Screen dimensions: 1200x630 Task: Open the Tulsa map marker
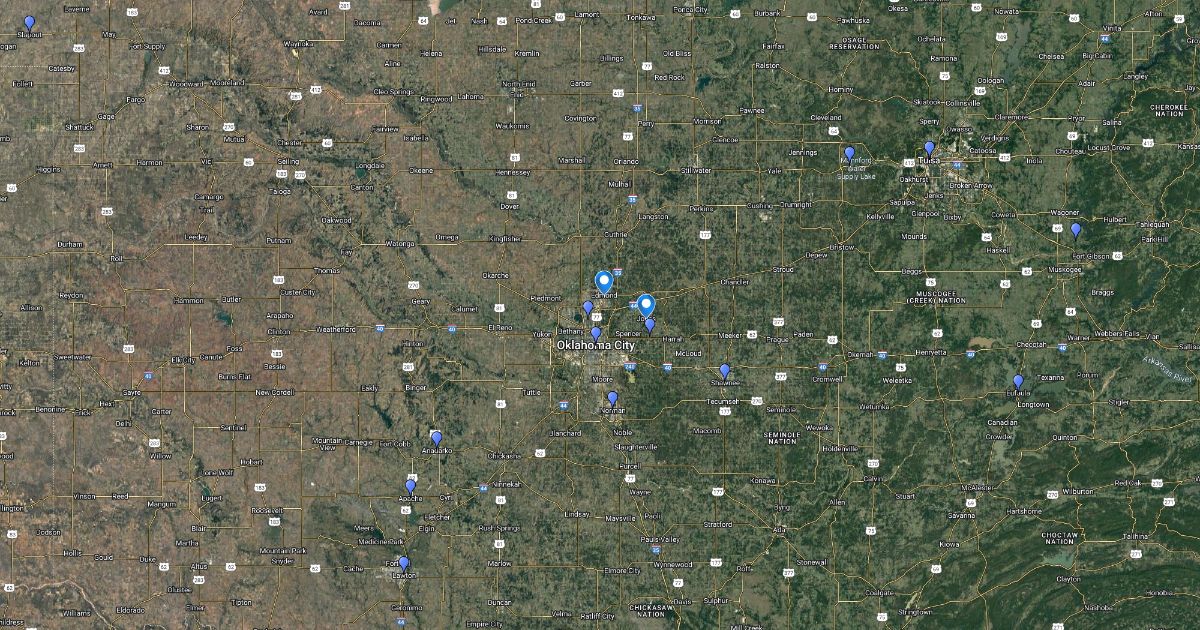pyautogui.click(x=929, y=149)
